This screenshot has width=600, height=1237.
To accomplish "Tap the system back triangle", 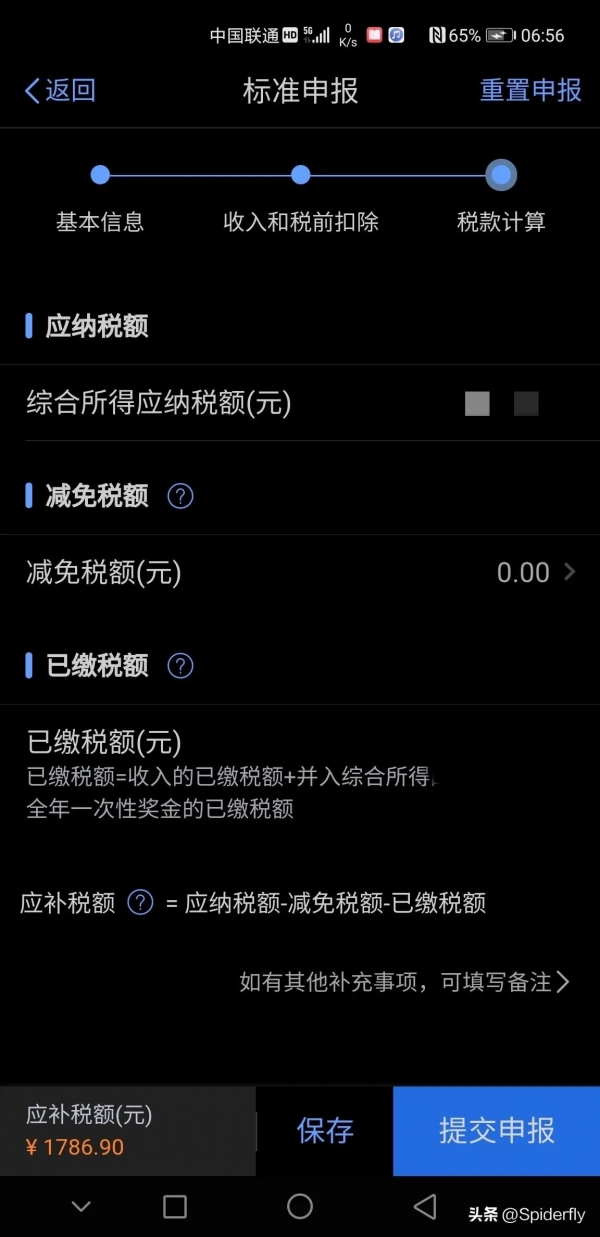I will point(425,1206).
